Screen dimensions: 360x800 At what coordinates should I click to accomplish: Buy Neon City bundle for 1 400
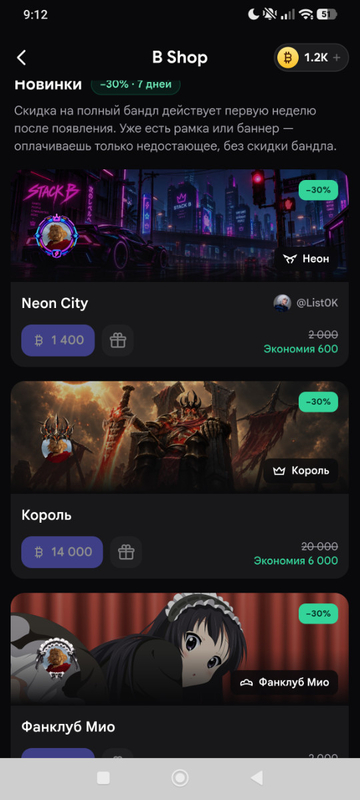click(58, 340)
